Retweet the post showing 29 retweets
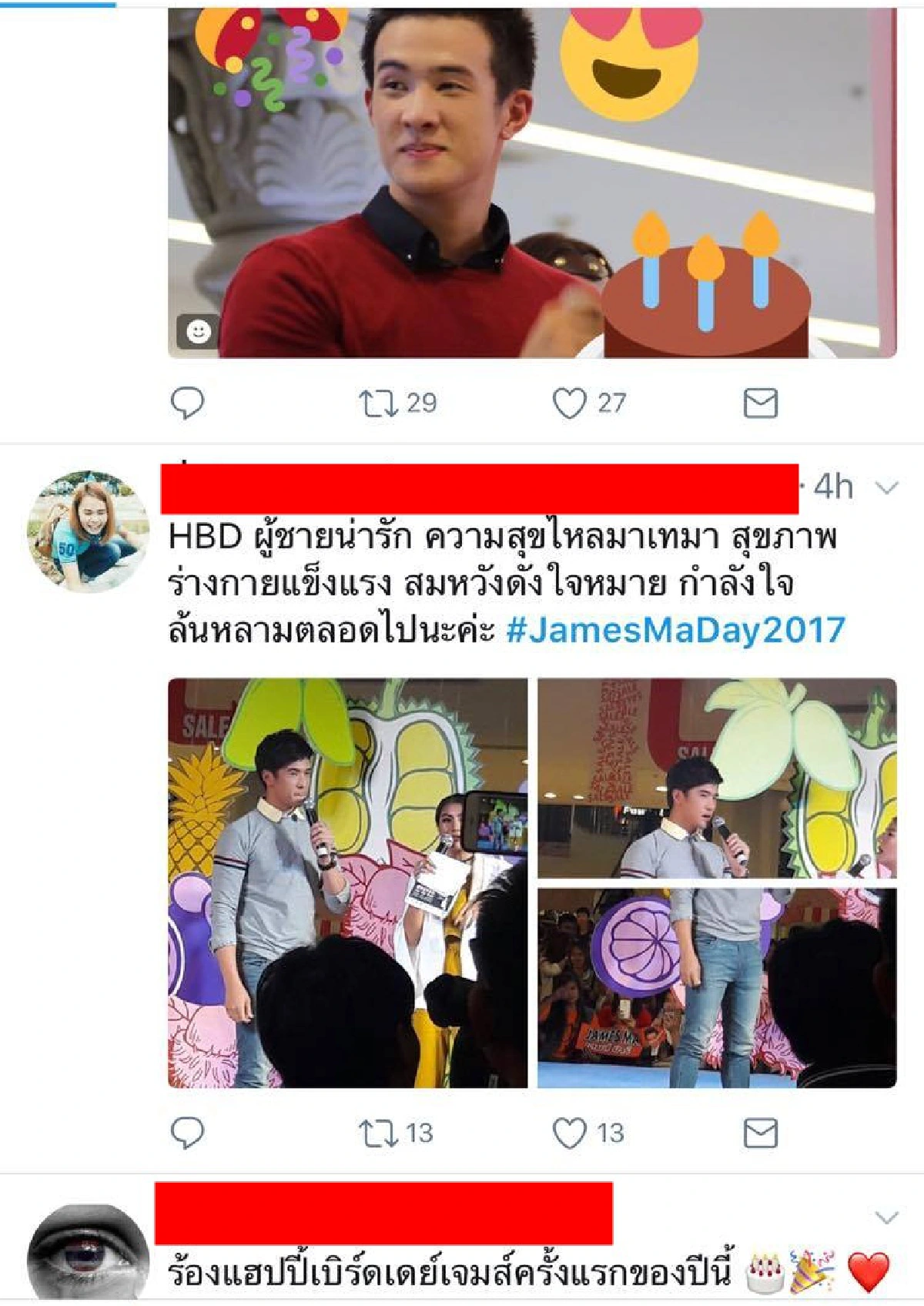This screenshot has height=1306, width=924. point(378,403)
